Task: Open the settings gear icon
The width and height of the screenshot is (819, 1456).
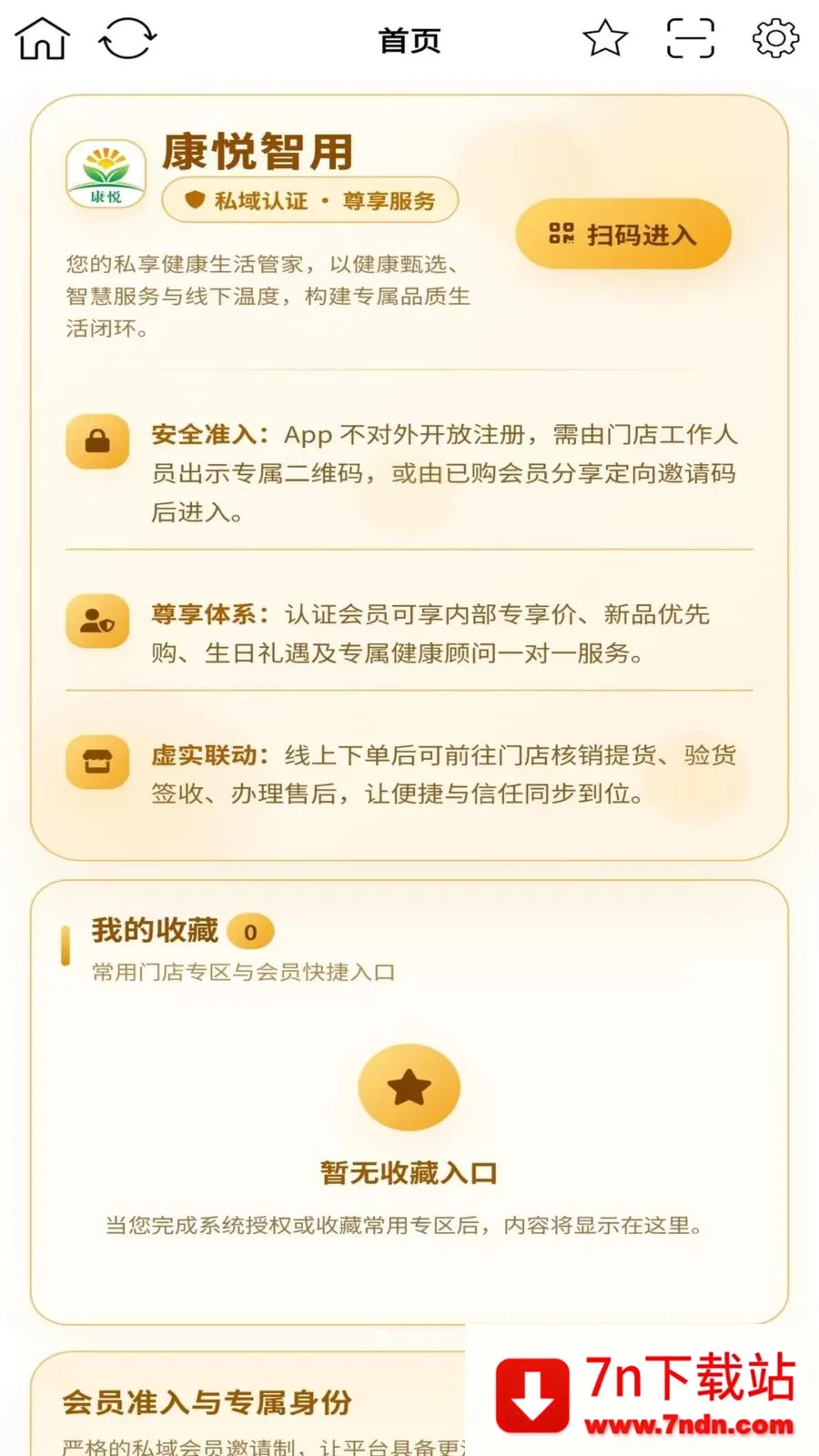Action: 773,38
